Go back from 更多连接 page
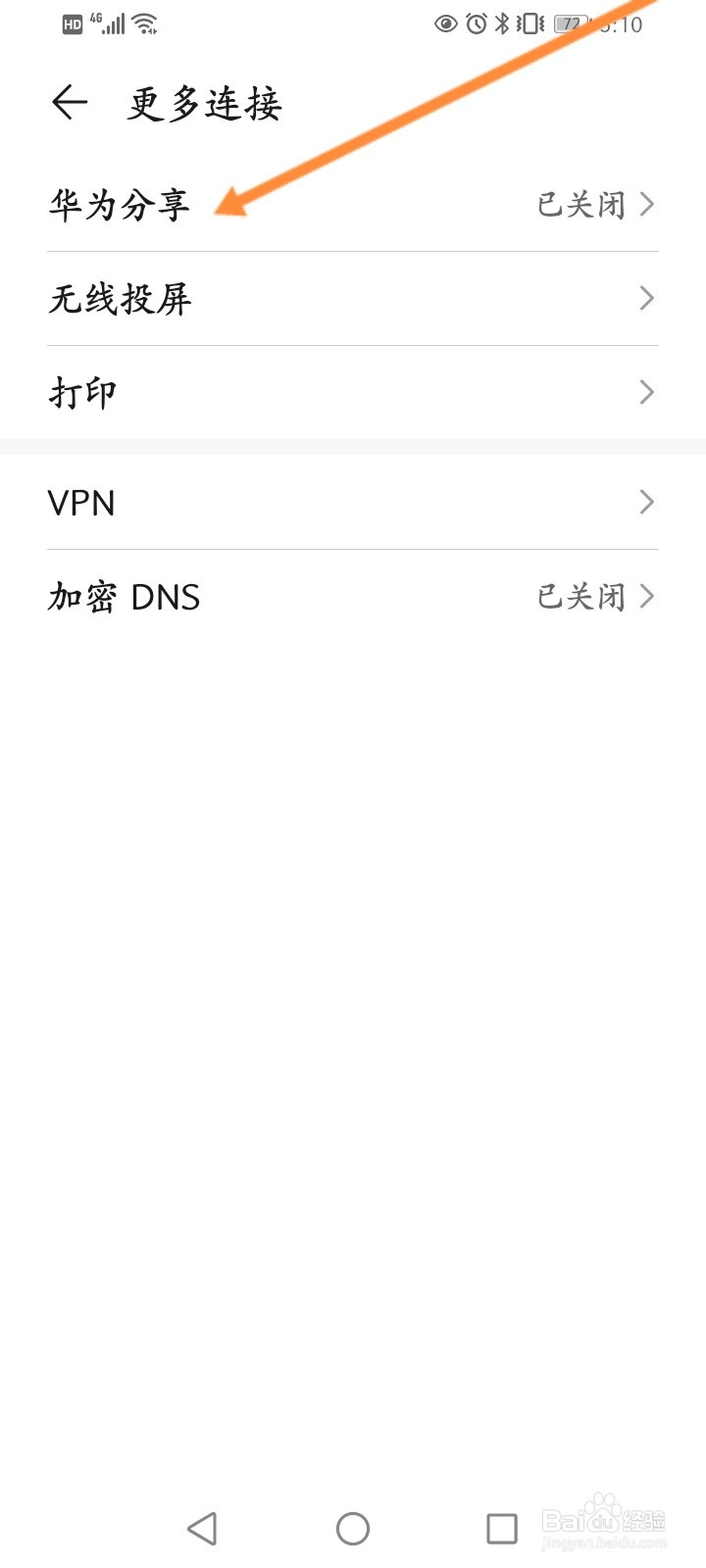Viewport: 706px width, 1568px height. (70, 102)
